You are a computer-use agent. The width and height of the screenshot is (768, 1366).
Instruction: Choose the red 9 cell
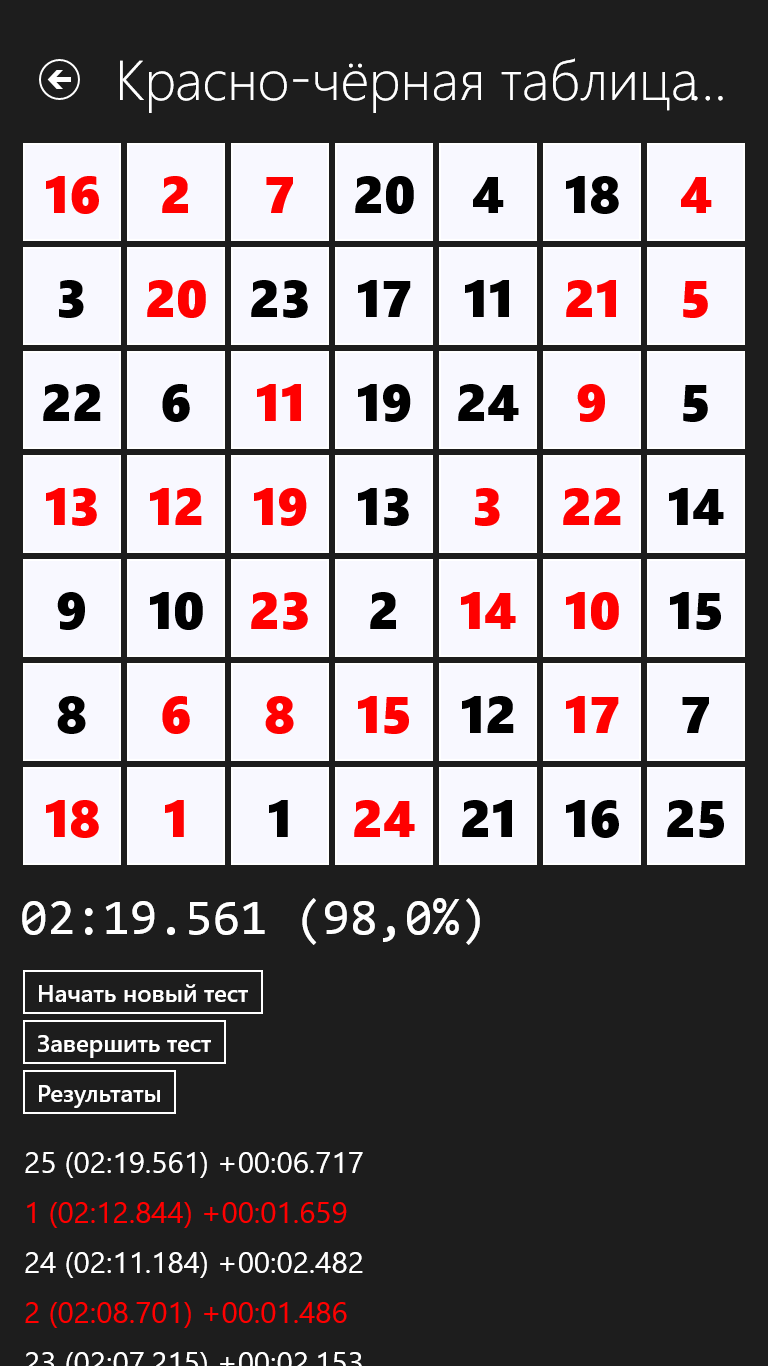click(x=592, y=401)
